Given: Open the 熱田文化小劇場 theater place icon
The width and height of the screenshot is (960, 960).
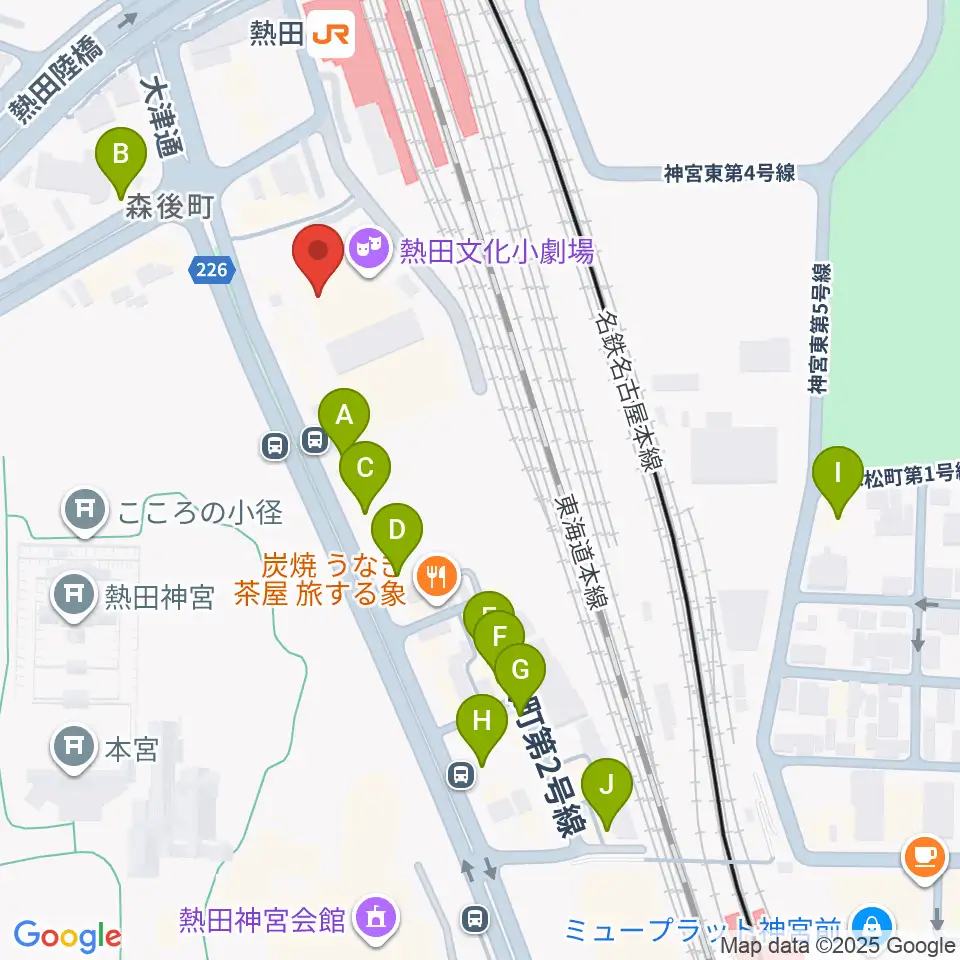Looking at the screenshot, I should point(369,251).
